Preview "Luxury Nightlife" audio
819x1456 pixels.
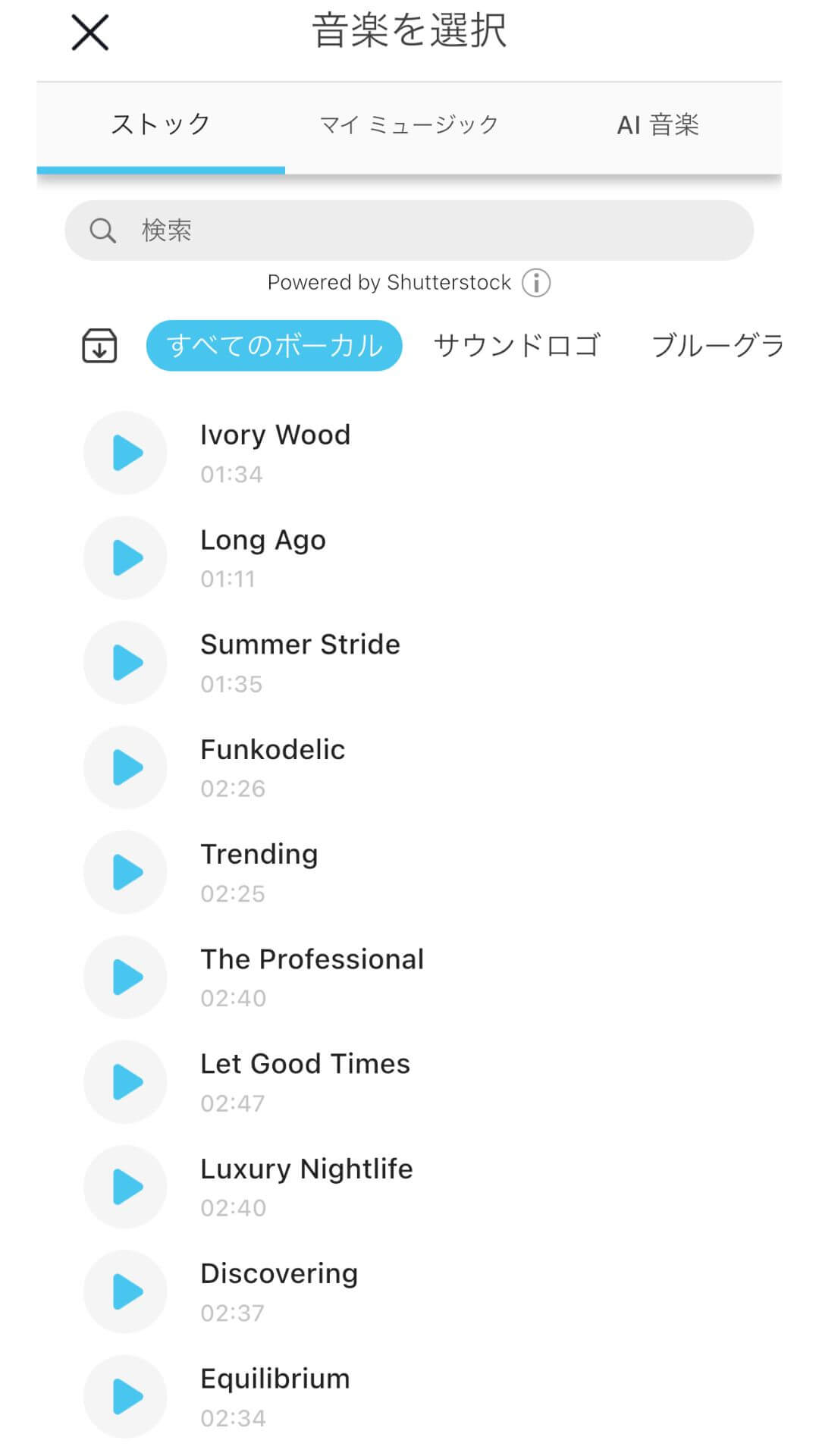coord(125,1187)
